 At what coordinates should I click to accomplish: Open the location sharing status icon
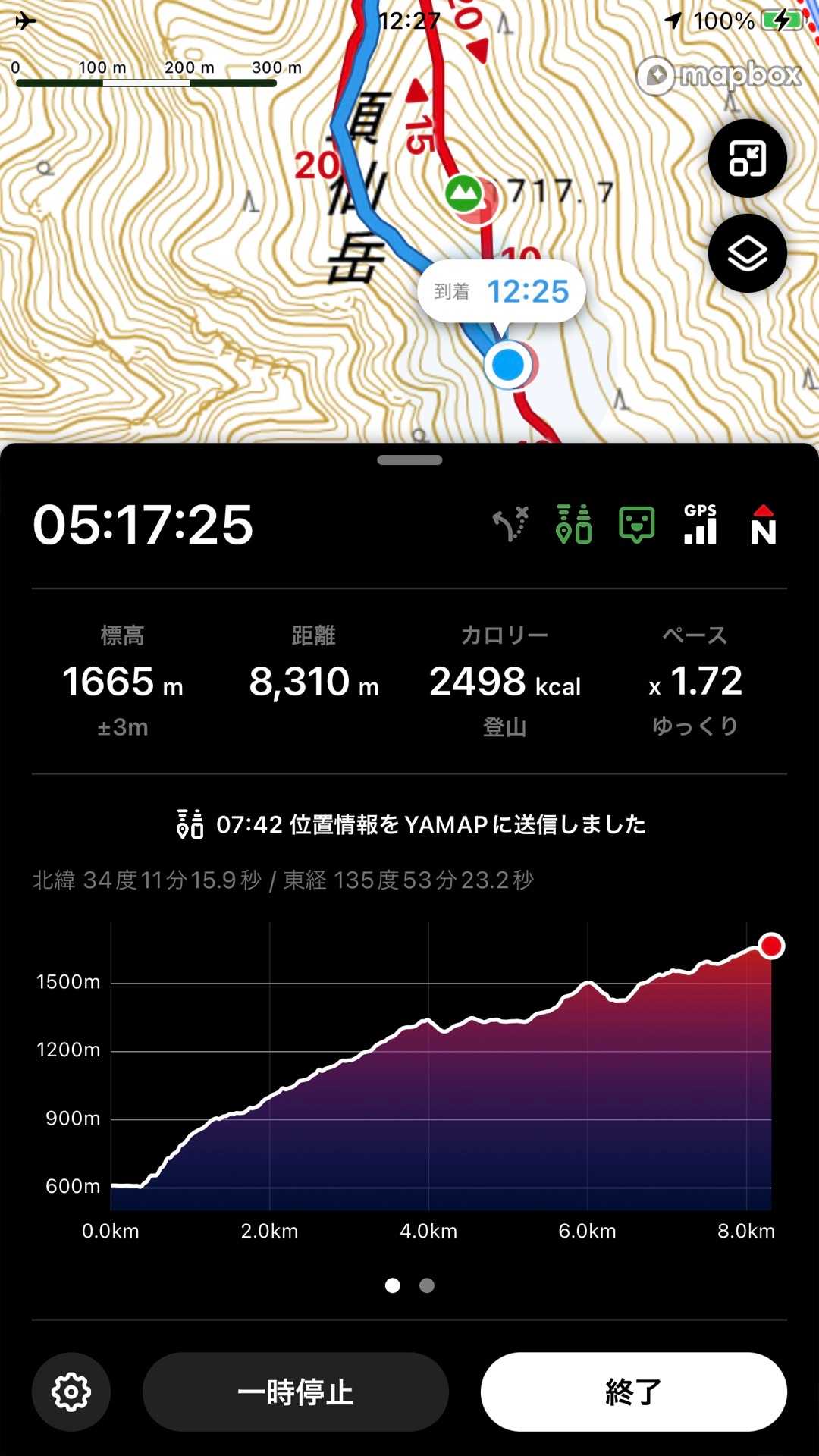coord(573,525)
